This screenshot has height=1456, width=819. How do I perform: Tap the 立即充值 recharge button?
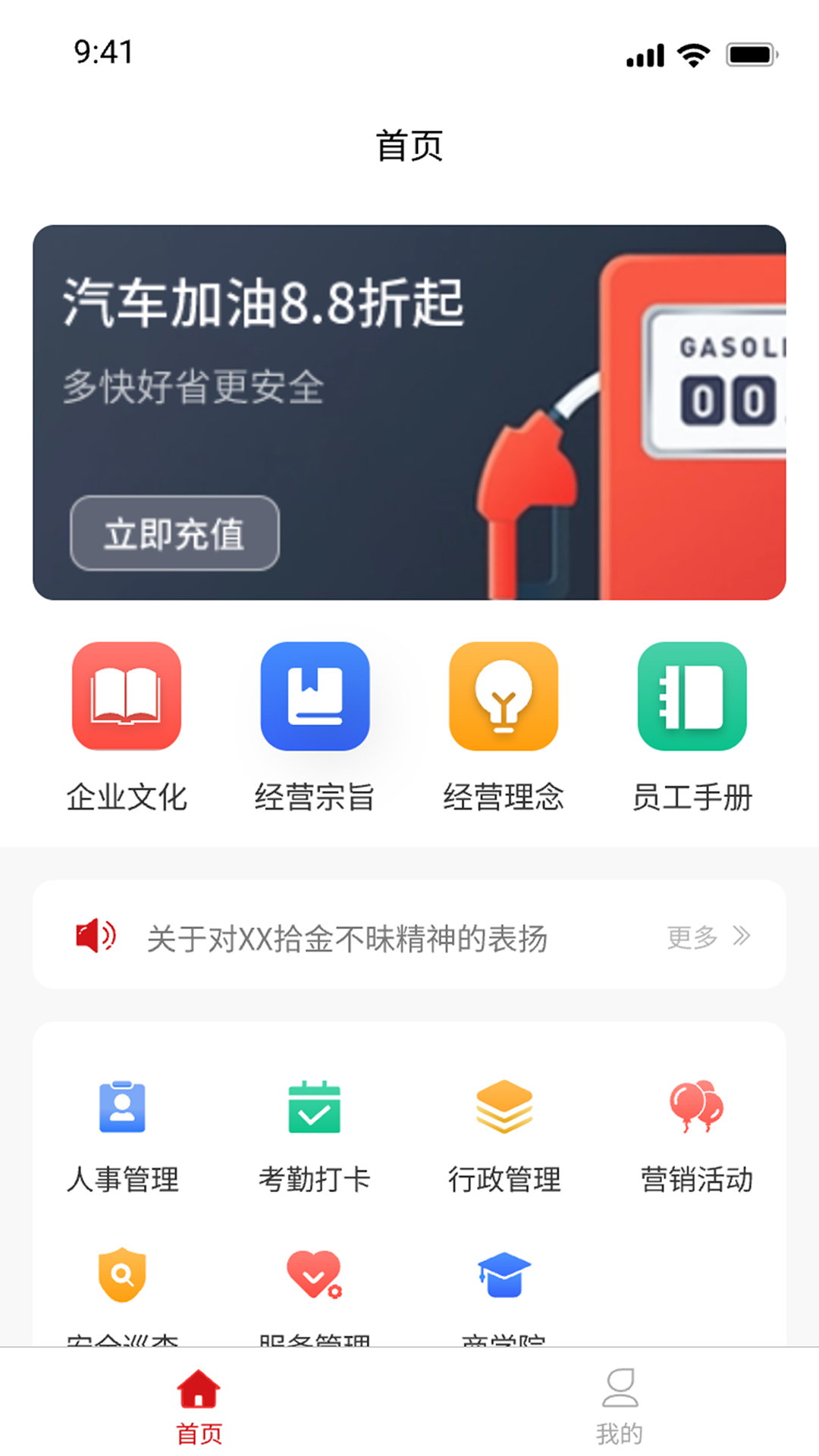[x=174, y=533]
